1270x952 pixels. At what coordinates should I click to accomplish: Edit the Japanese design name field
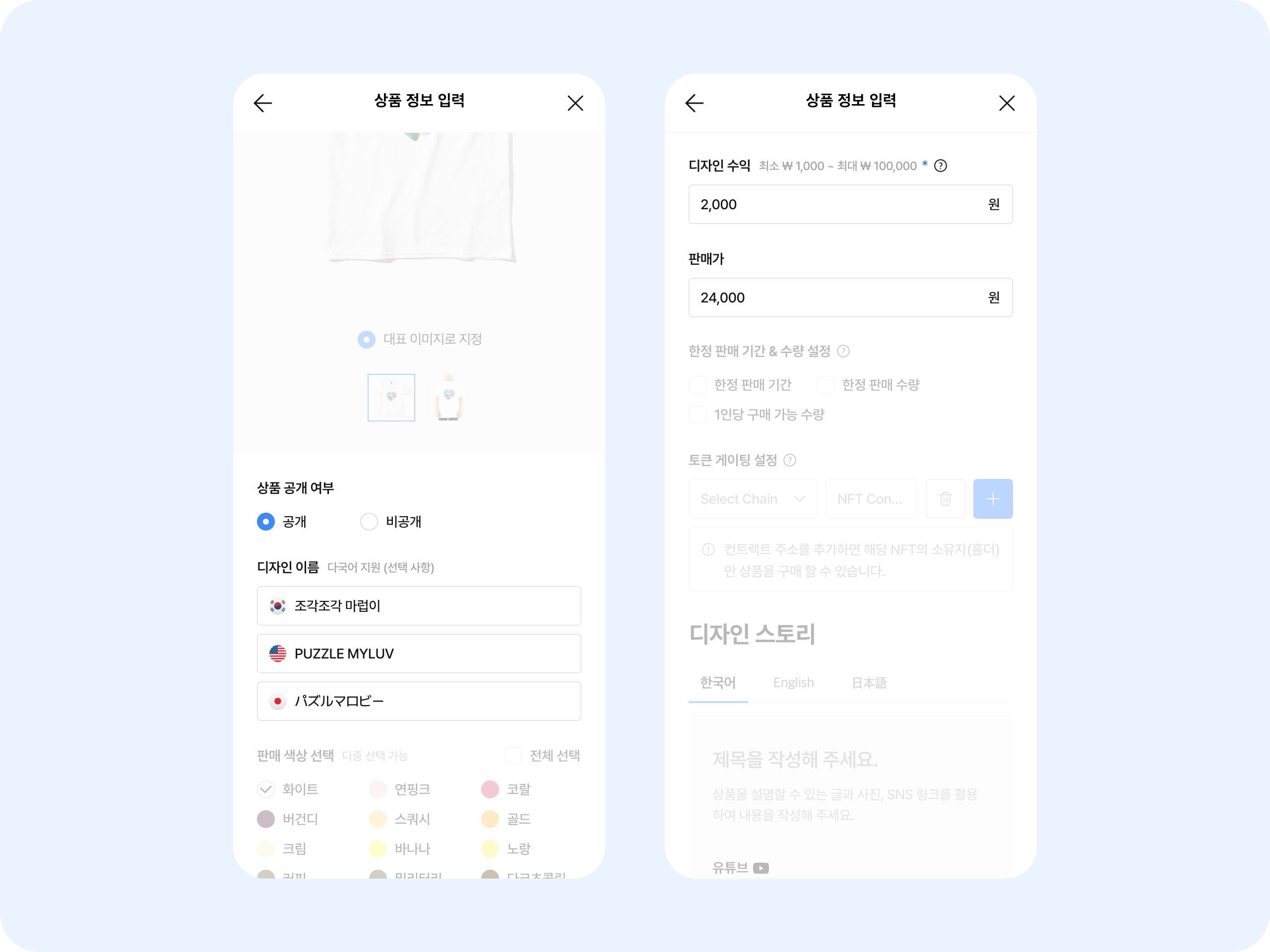tap(419, 701)
